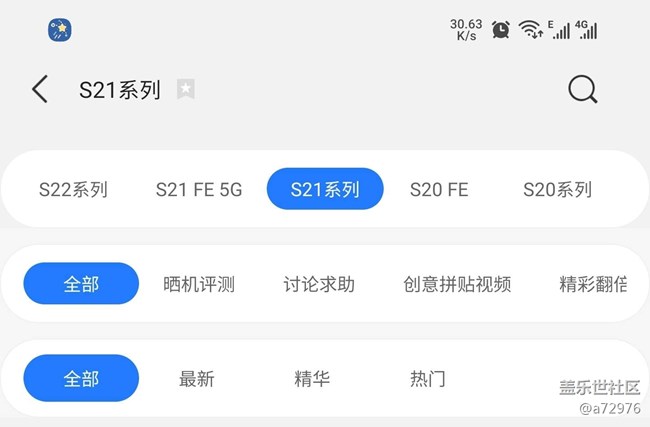
Task: Open the 精彩翻倍 category chip
Action: (593, 284)
